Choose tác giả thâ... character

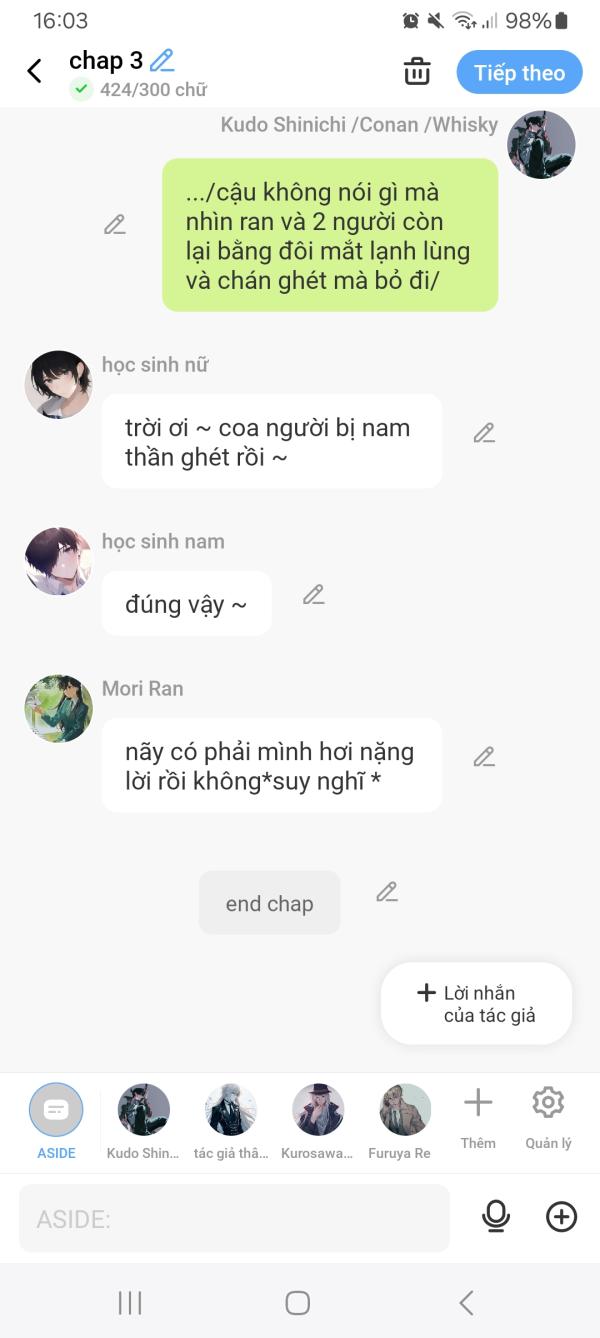[231, 1121]
